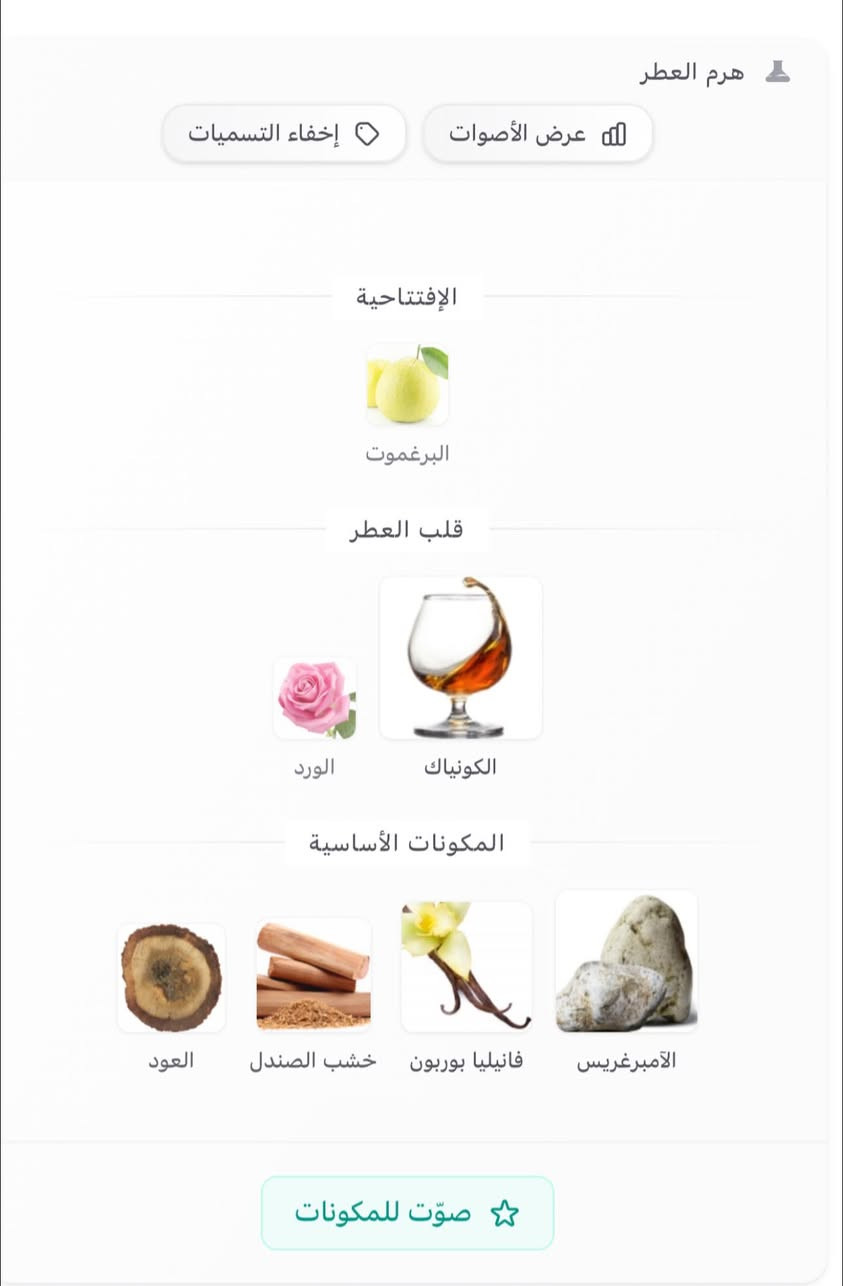
Task: Toggle عرض الأصوات to show vote counts
Action: pos(538,133)
